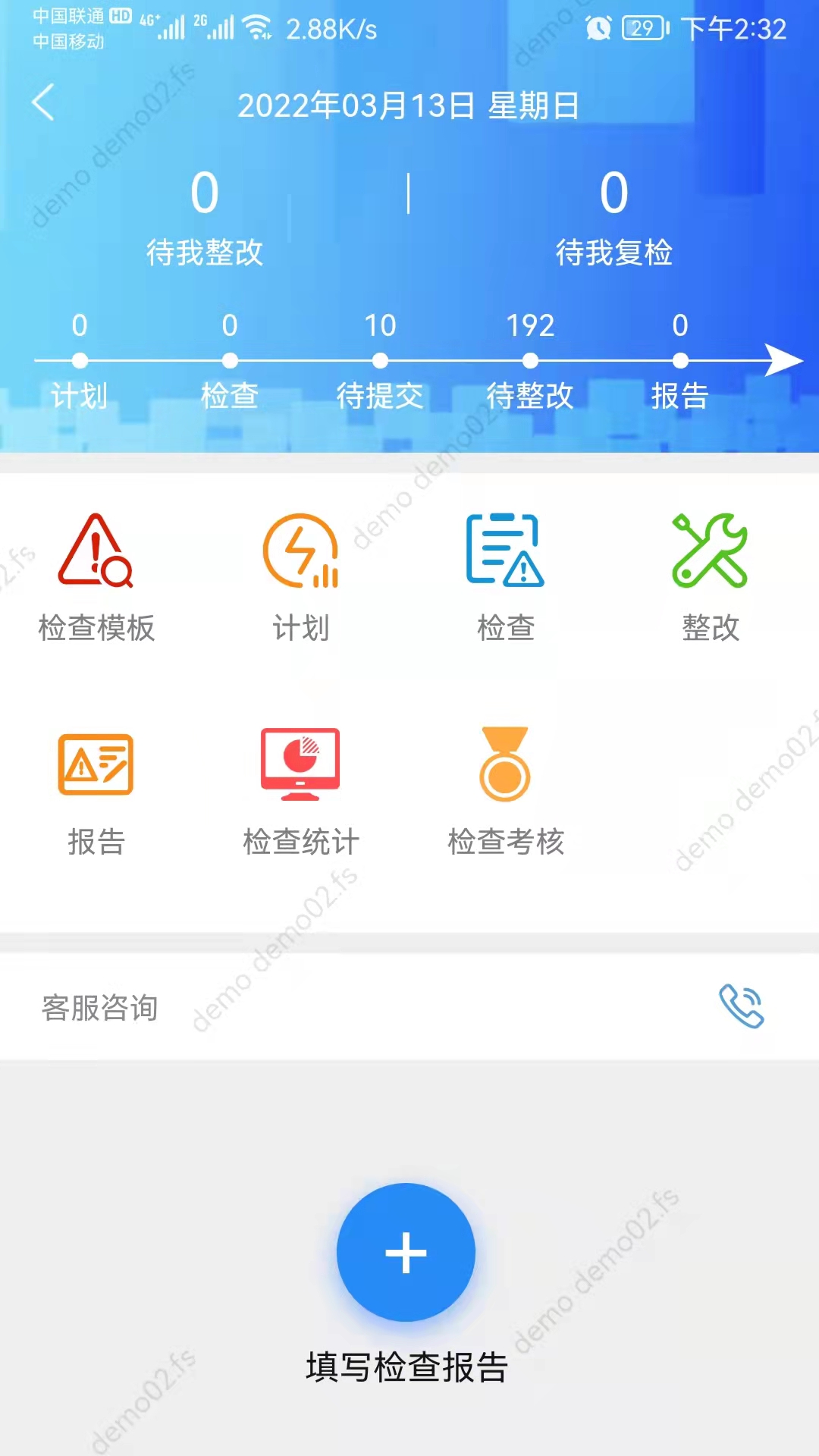Open 检查统计 module

301,790
